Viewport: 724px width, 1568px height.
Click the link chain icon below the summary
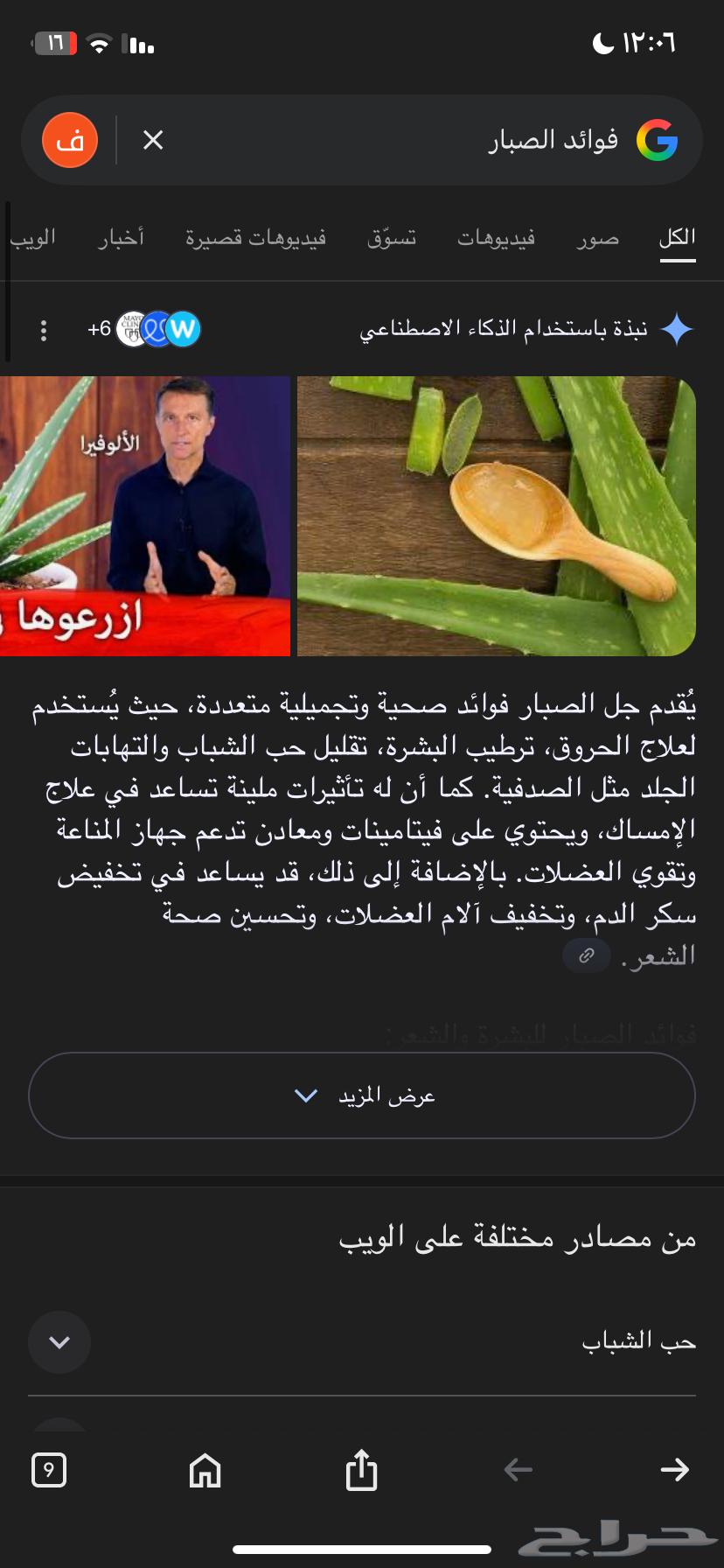(587, 956)
